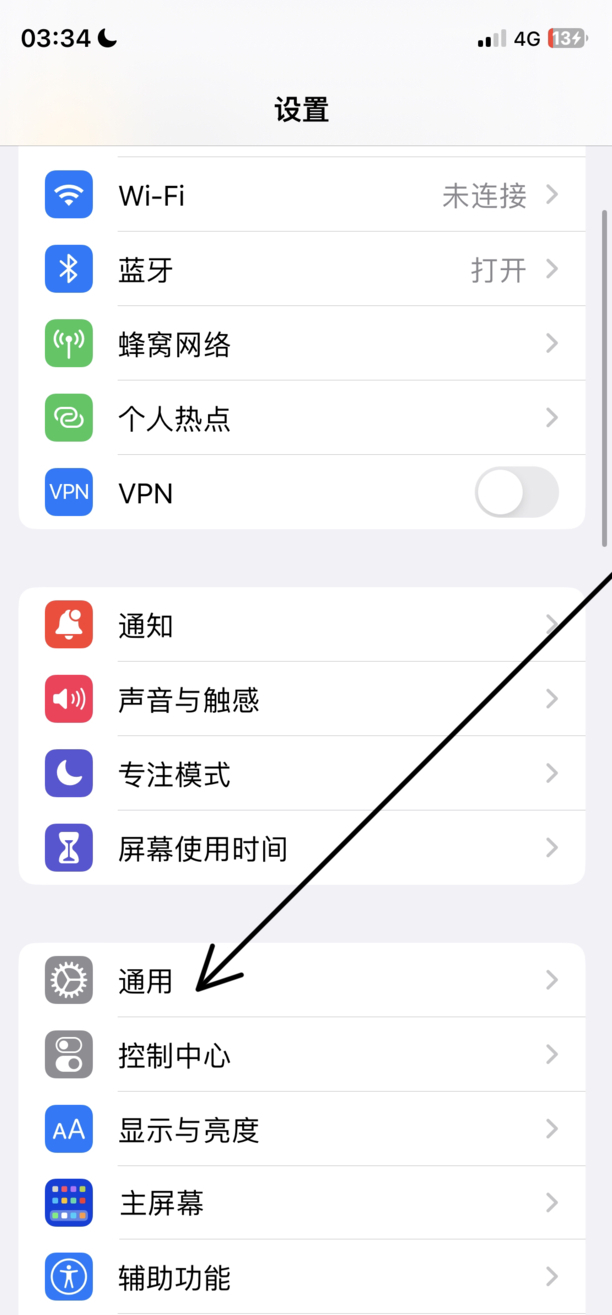Go to 蜂窝网络 settings
Screen dimensions: 612x1315
(300, 344)
